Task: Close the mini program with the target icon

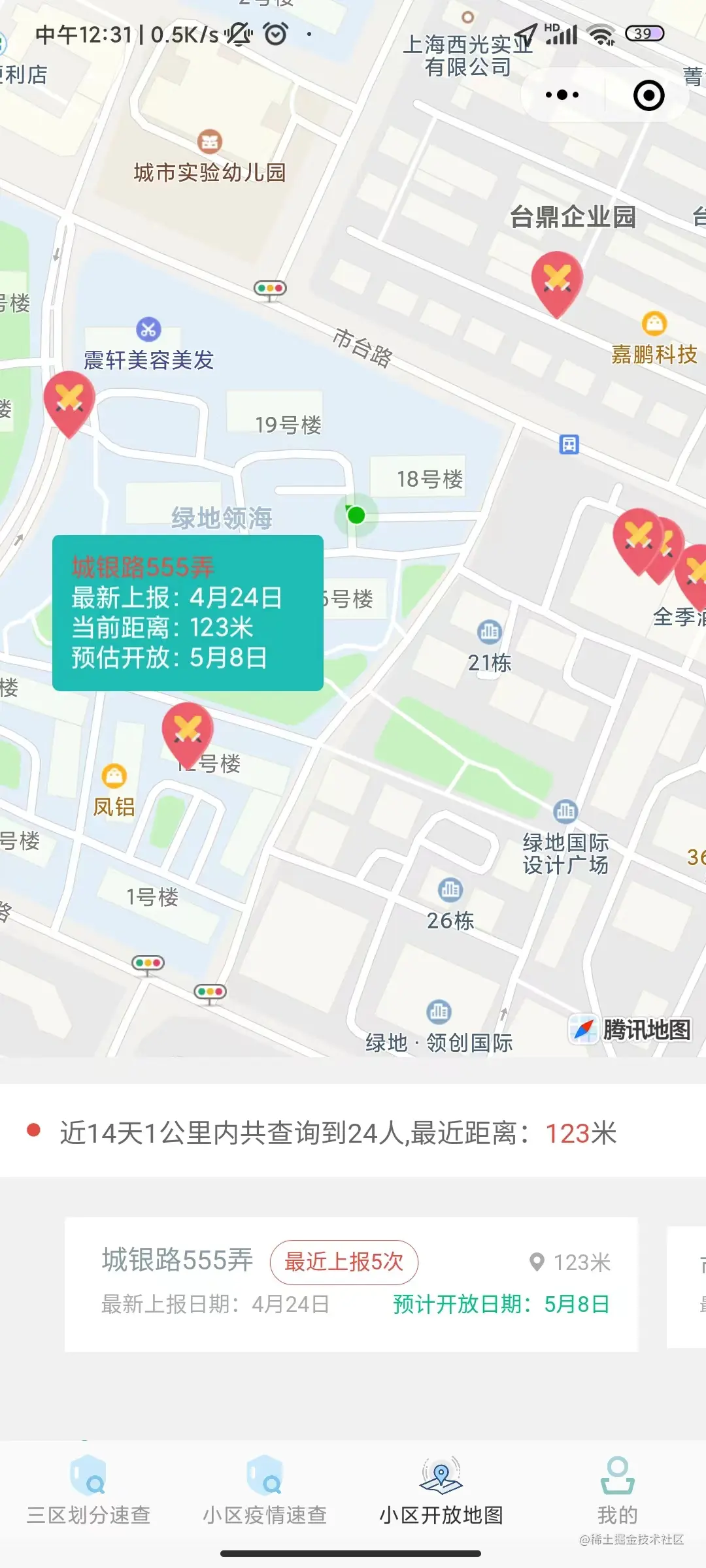Action: (x=648, y=95)
